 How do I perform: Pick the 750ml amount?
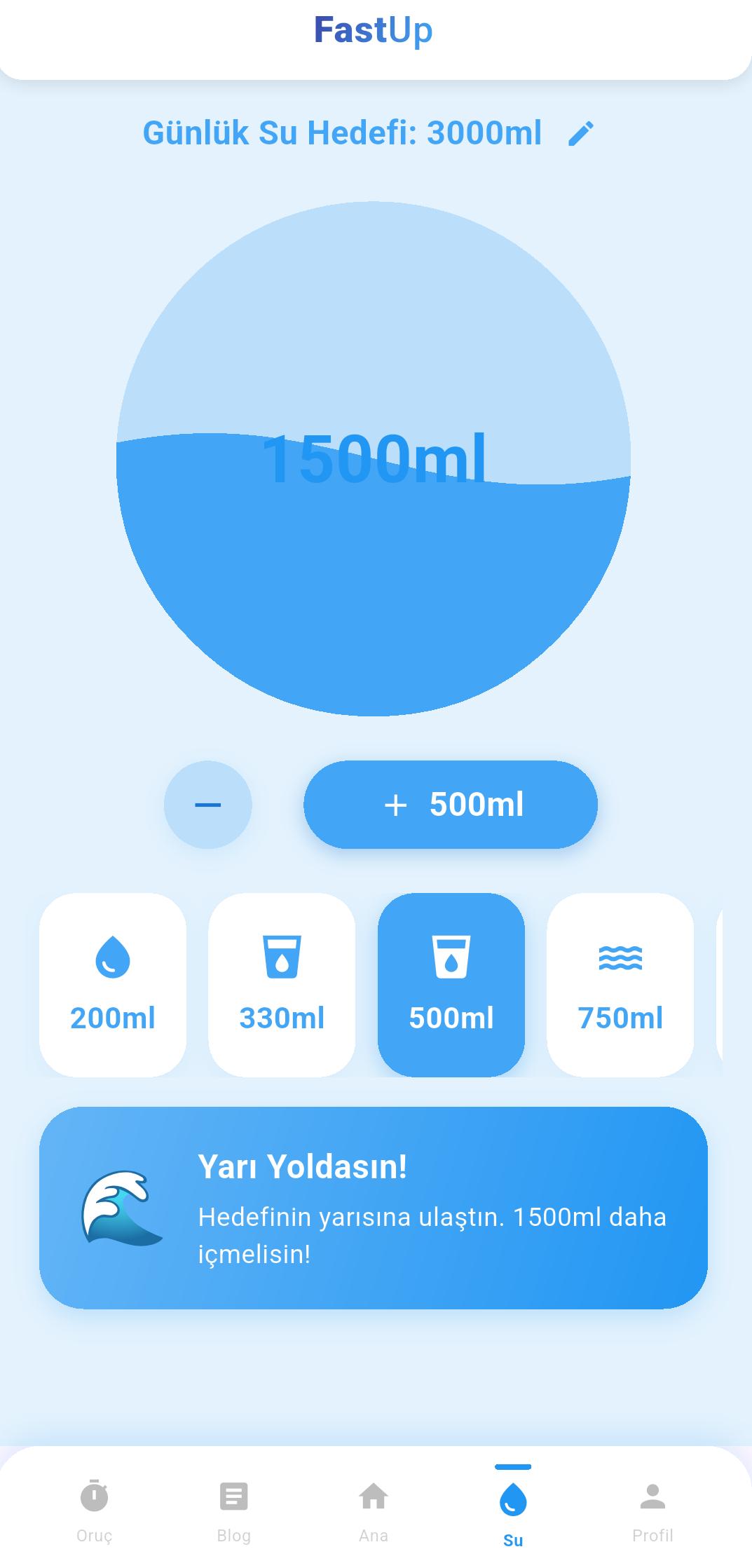coord(620,984)
